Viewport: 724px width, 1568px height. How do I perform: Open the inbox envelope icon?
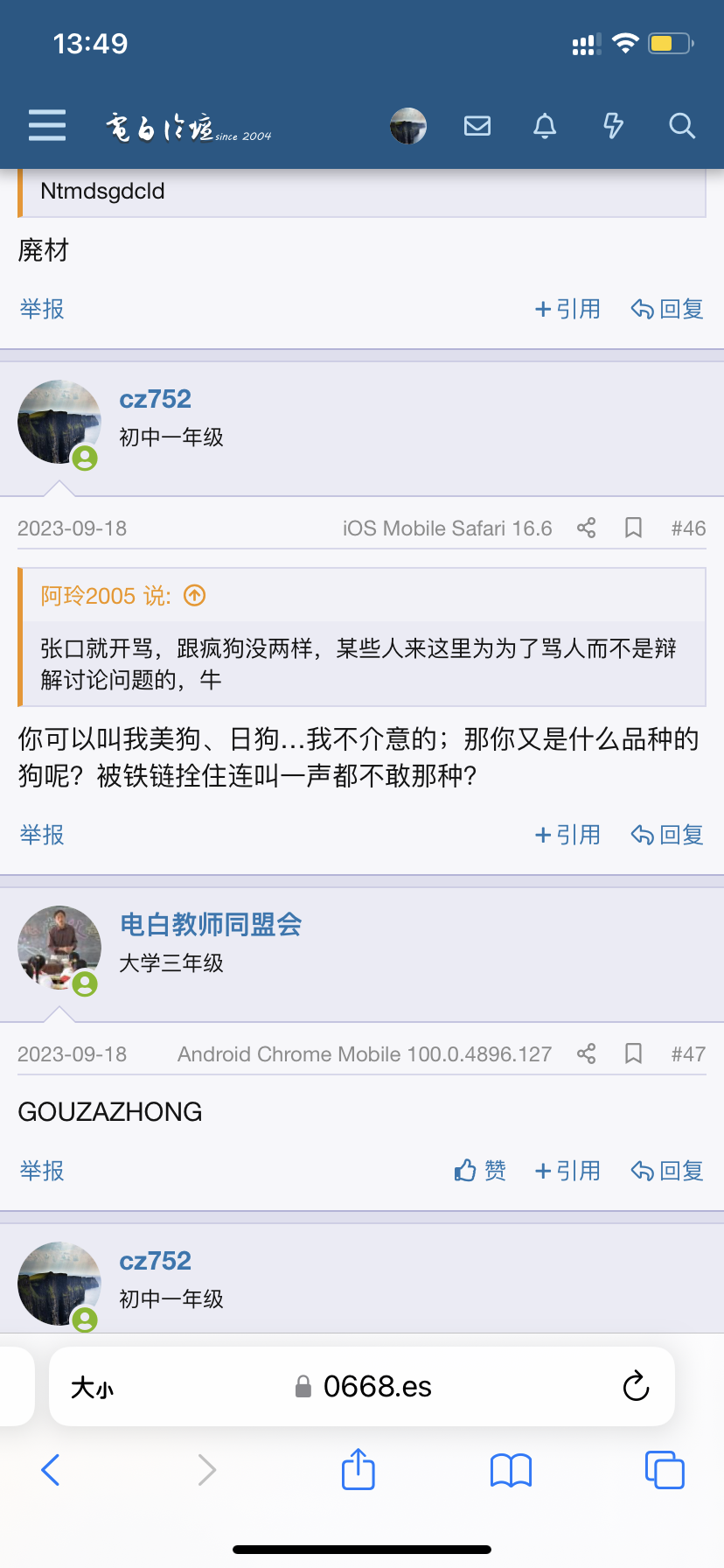click(477, 126)
